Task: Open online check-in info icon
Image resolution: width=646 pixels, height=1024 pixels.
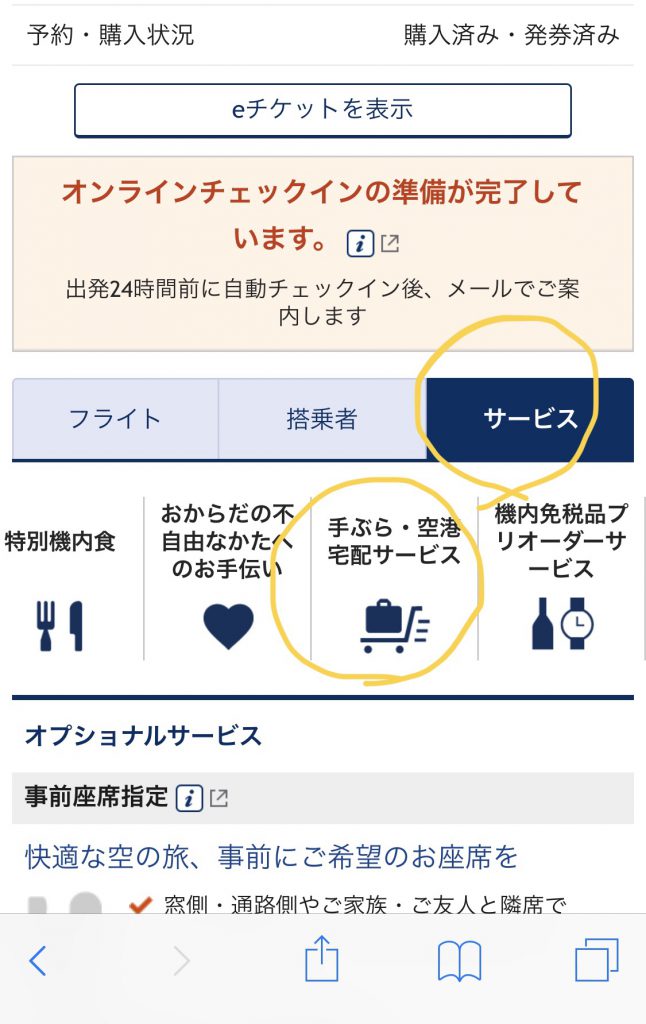Action: pos(361,243)
